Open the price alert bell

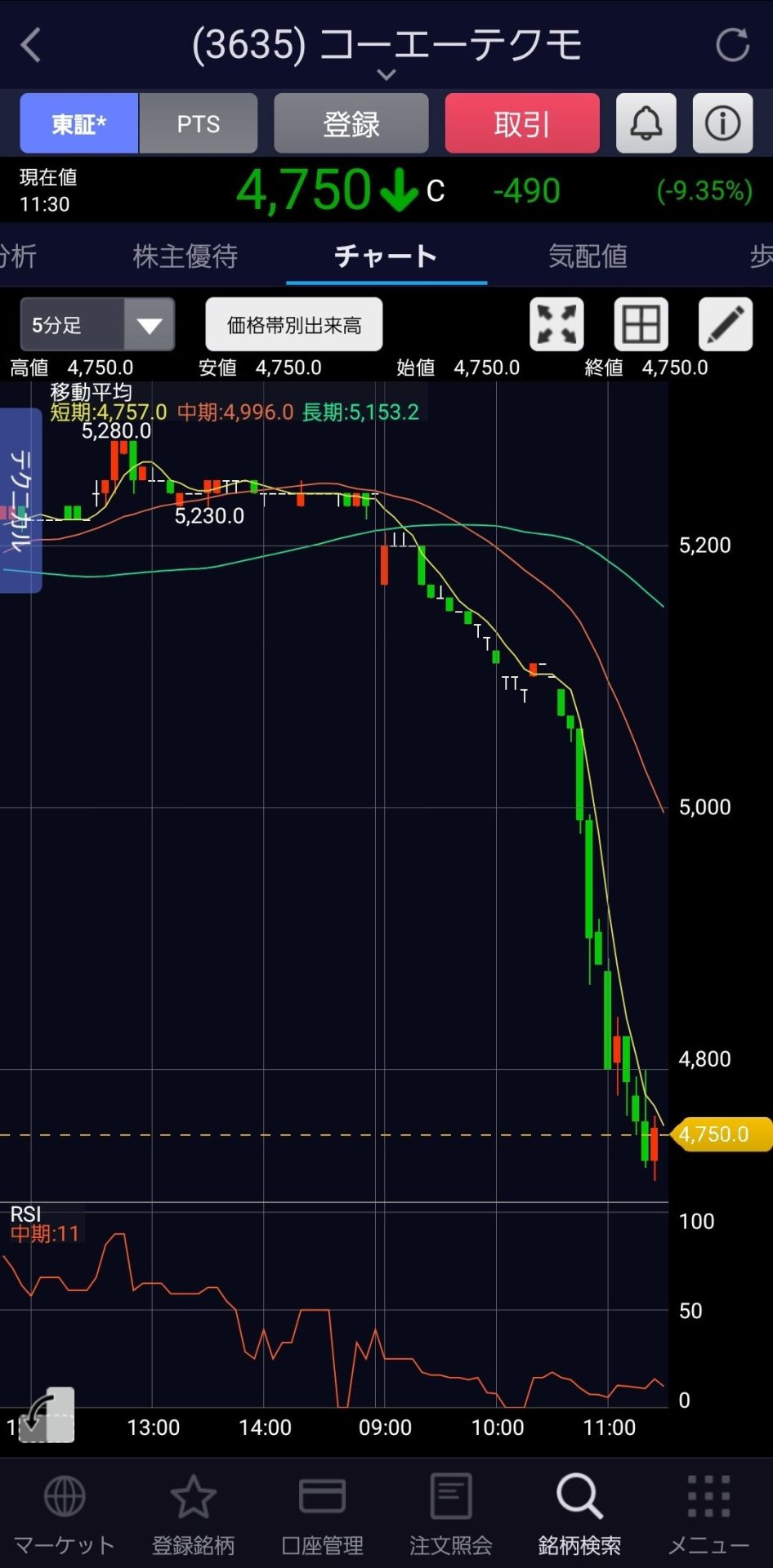point(646,124)
